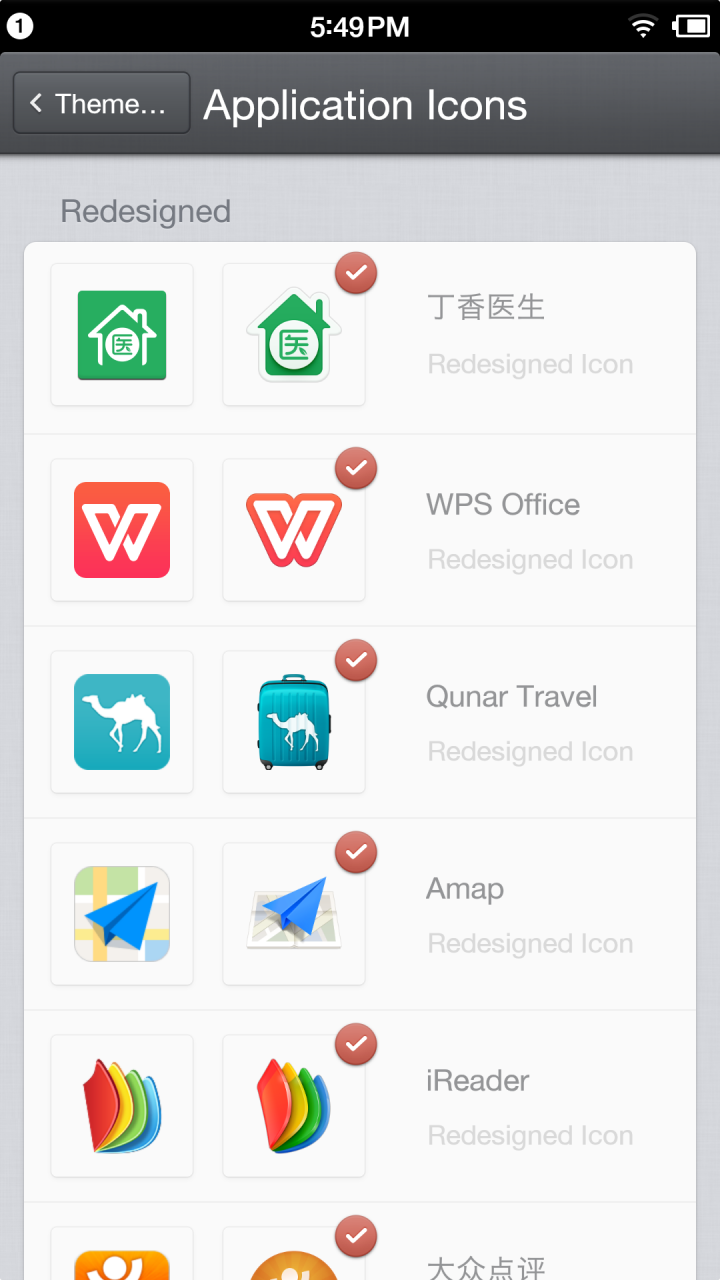Choose the original WPS Office icon
Viewport: 720px width, 1280px height.
click(x=122, y=530)
